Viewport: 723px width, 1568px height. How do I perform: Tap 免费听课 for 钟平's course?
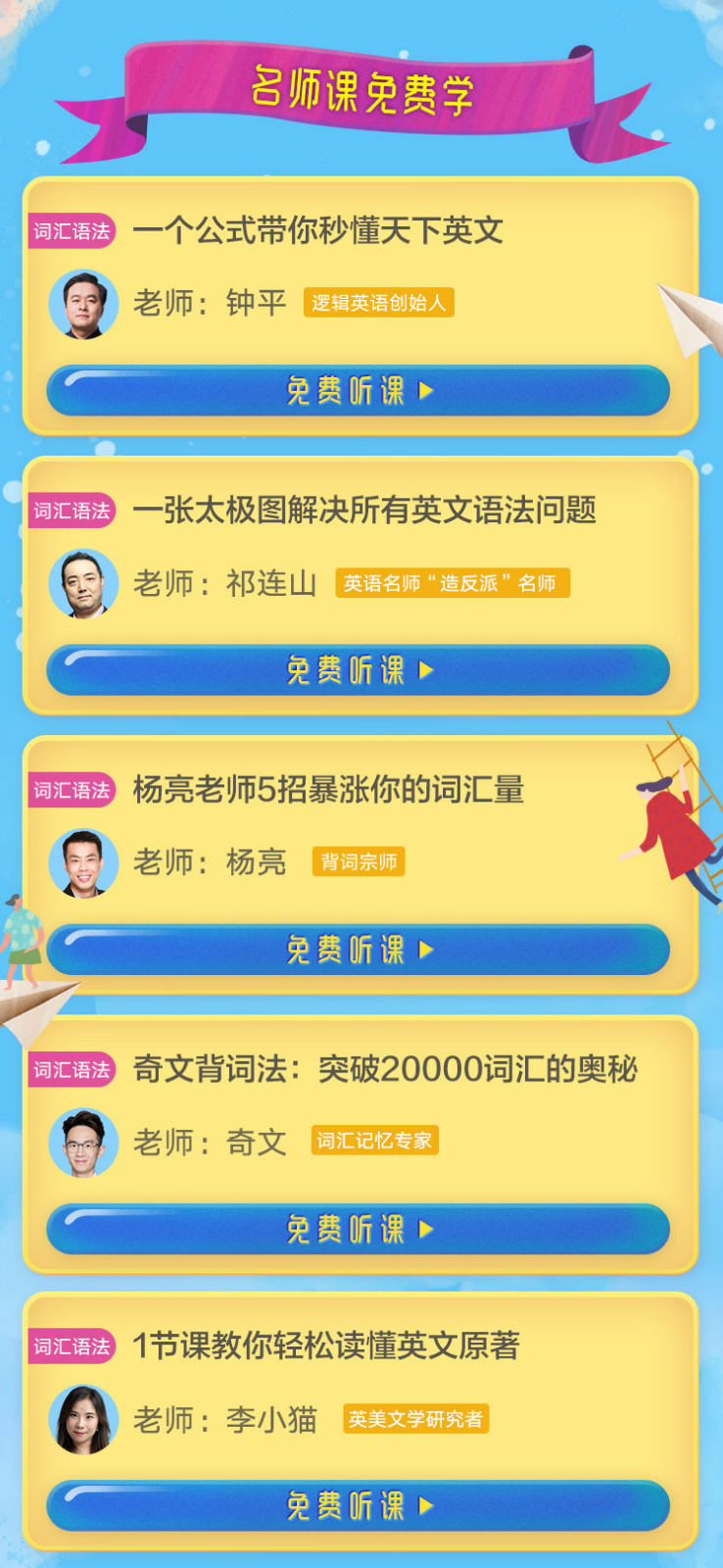pyautogui.click(x=359, y=391)
